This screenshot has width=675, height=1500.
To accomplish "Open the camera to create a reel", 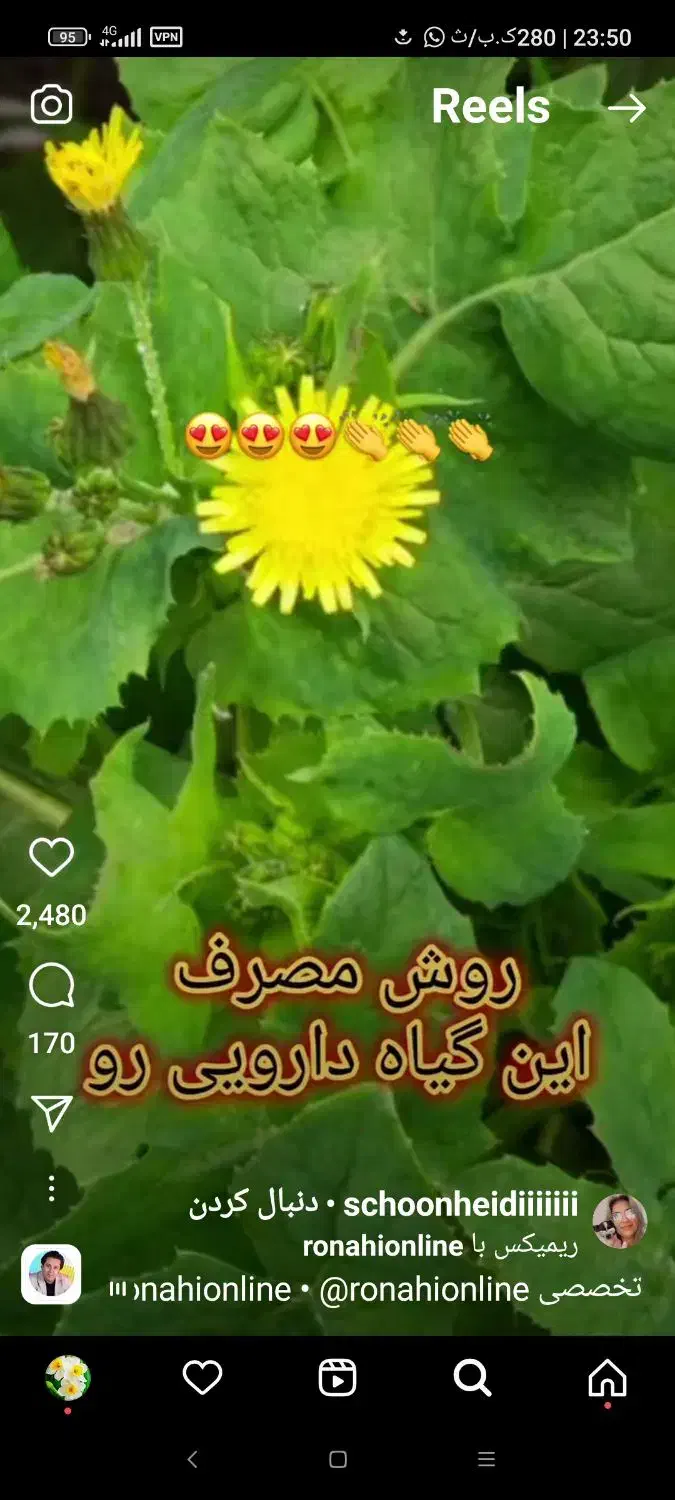I will [51, 105].
